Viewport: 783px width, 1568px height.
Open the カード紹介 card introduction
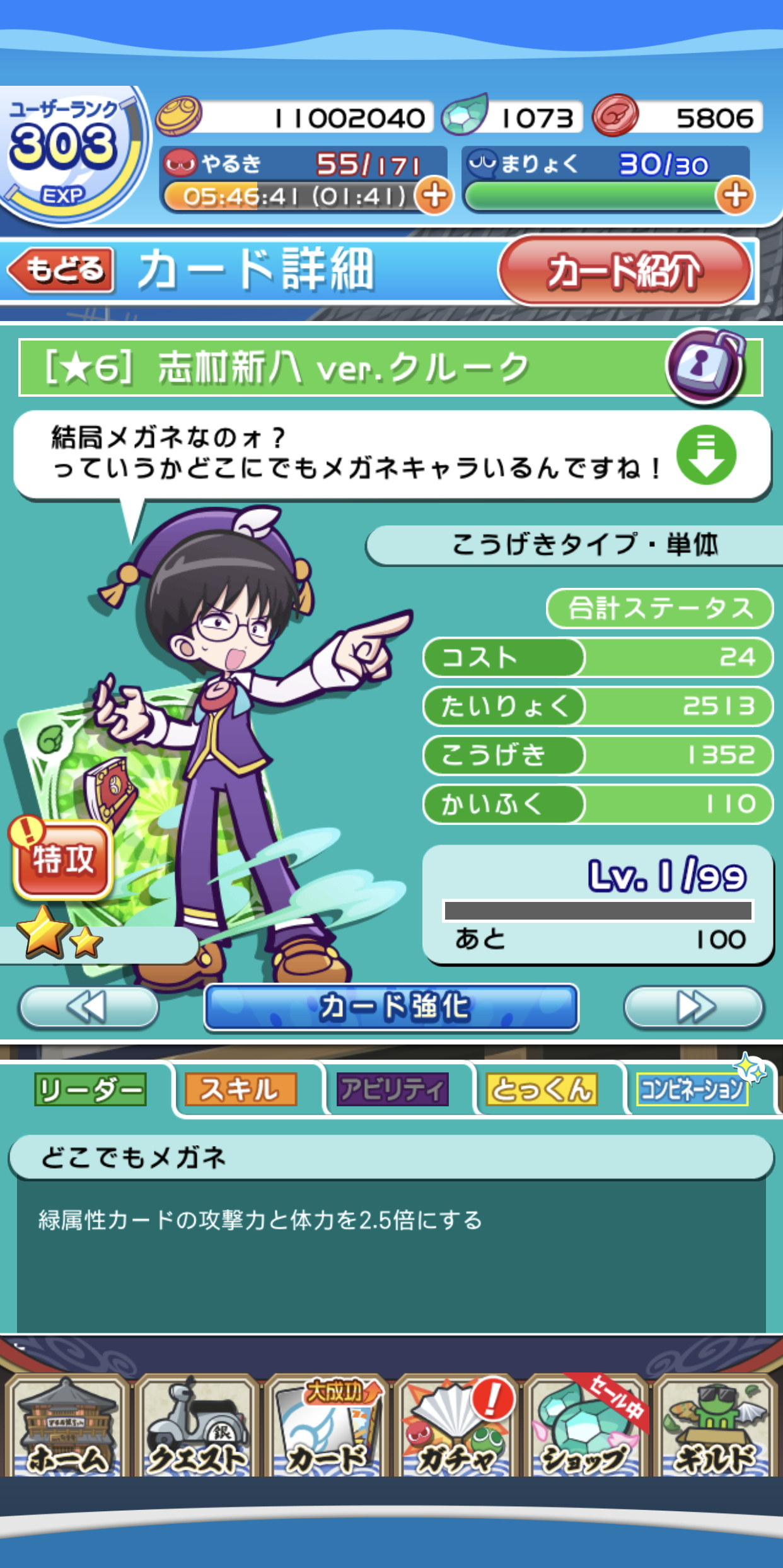click(x=624, y=271)
